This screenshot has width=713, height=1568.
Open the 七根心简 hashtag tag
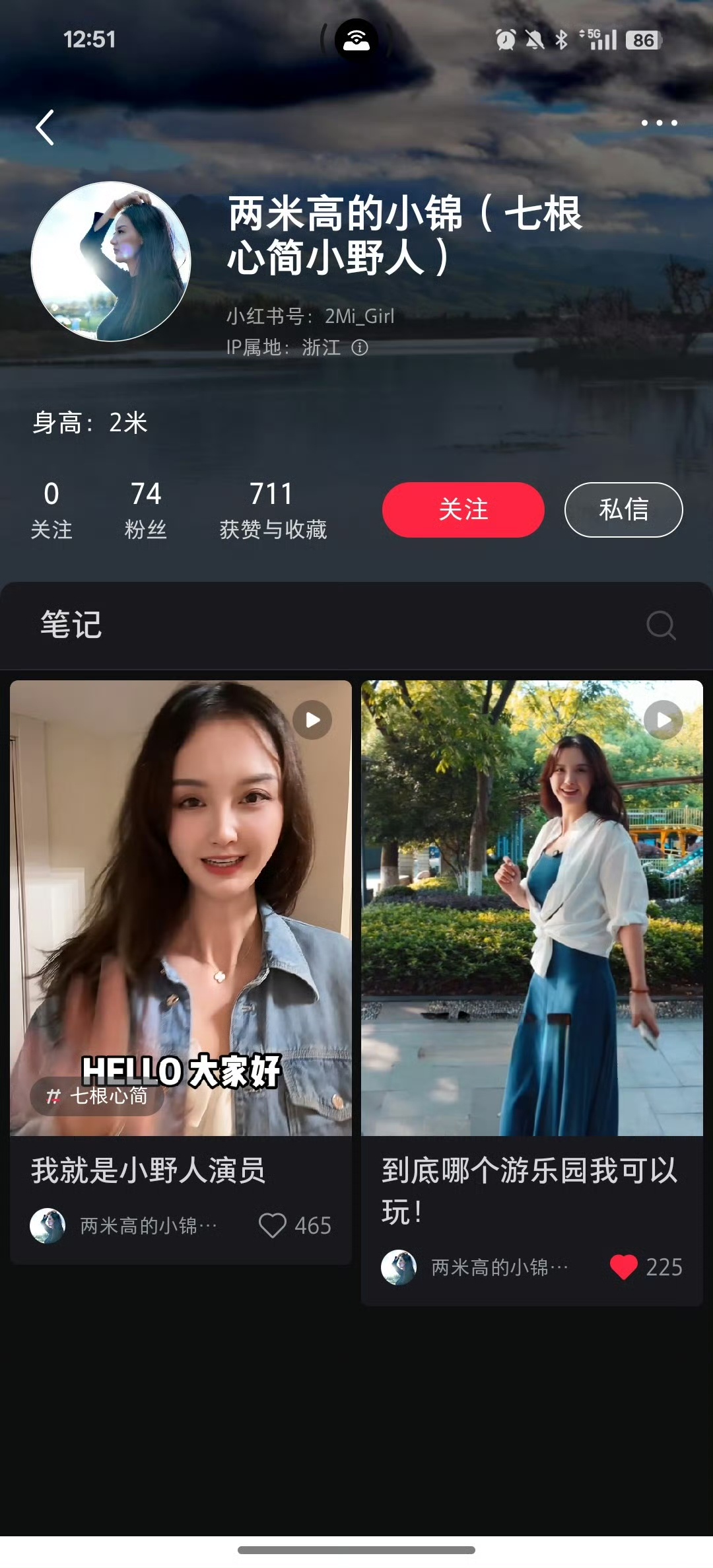point(97,1096)
